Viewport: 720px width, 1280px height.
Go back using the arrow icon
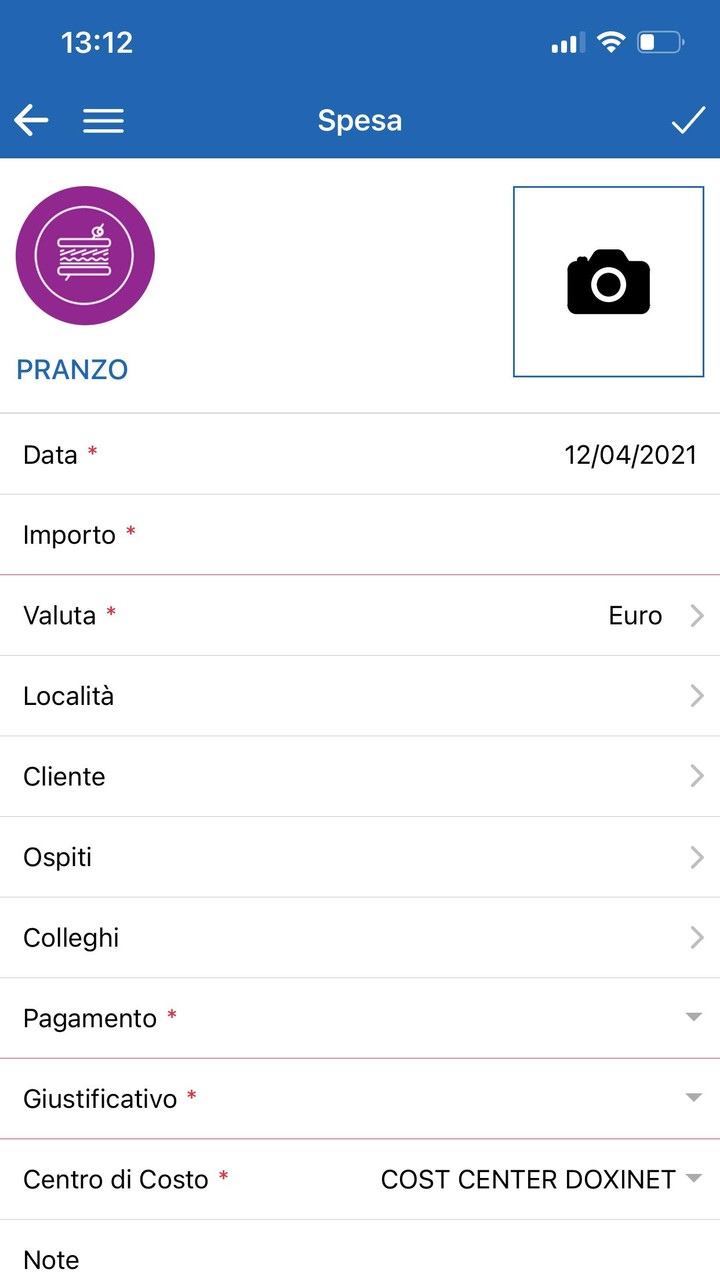click(x=31, y=119)
